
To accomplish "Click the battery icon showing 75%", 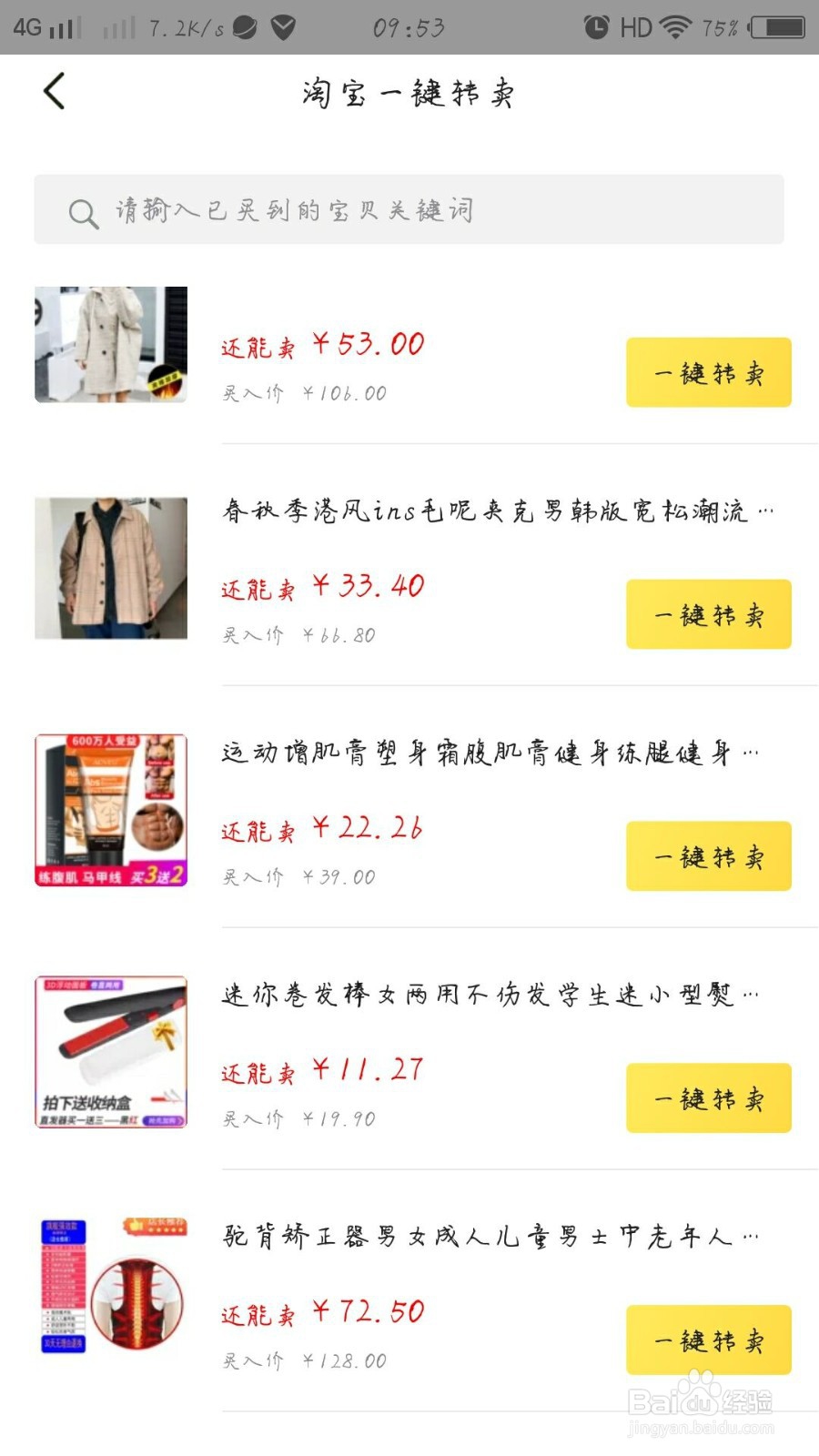I will [776, 27].
